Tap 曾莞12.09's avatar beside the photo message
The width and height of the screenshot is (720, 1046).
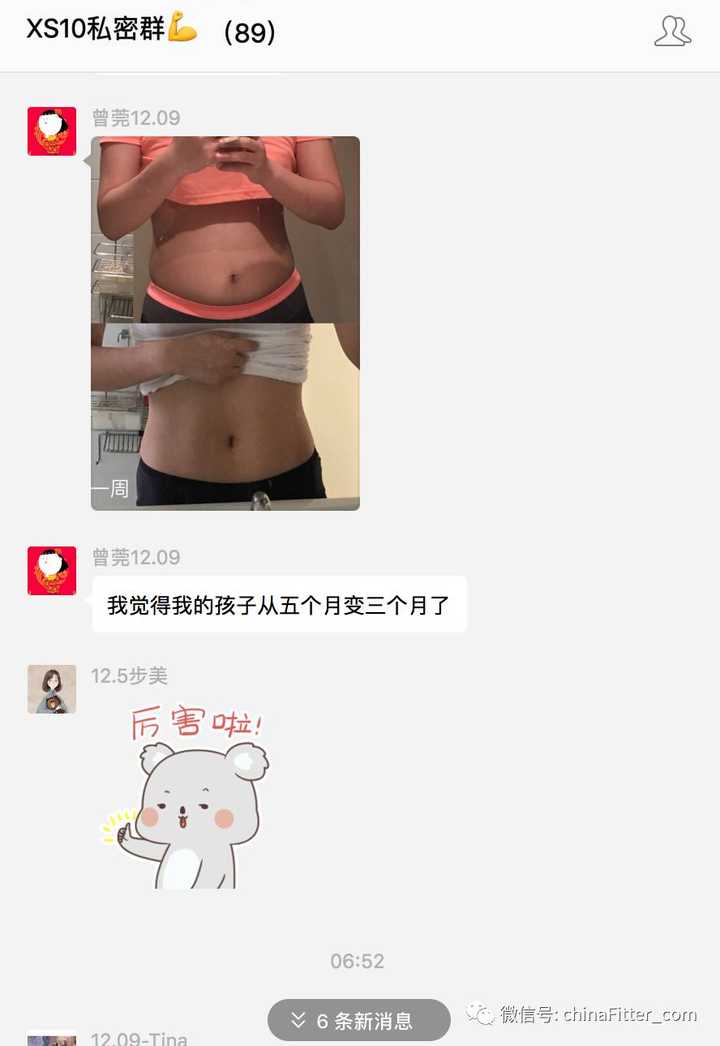coord(52,131)
